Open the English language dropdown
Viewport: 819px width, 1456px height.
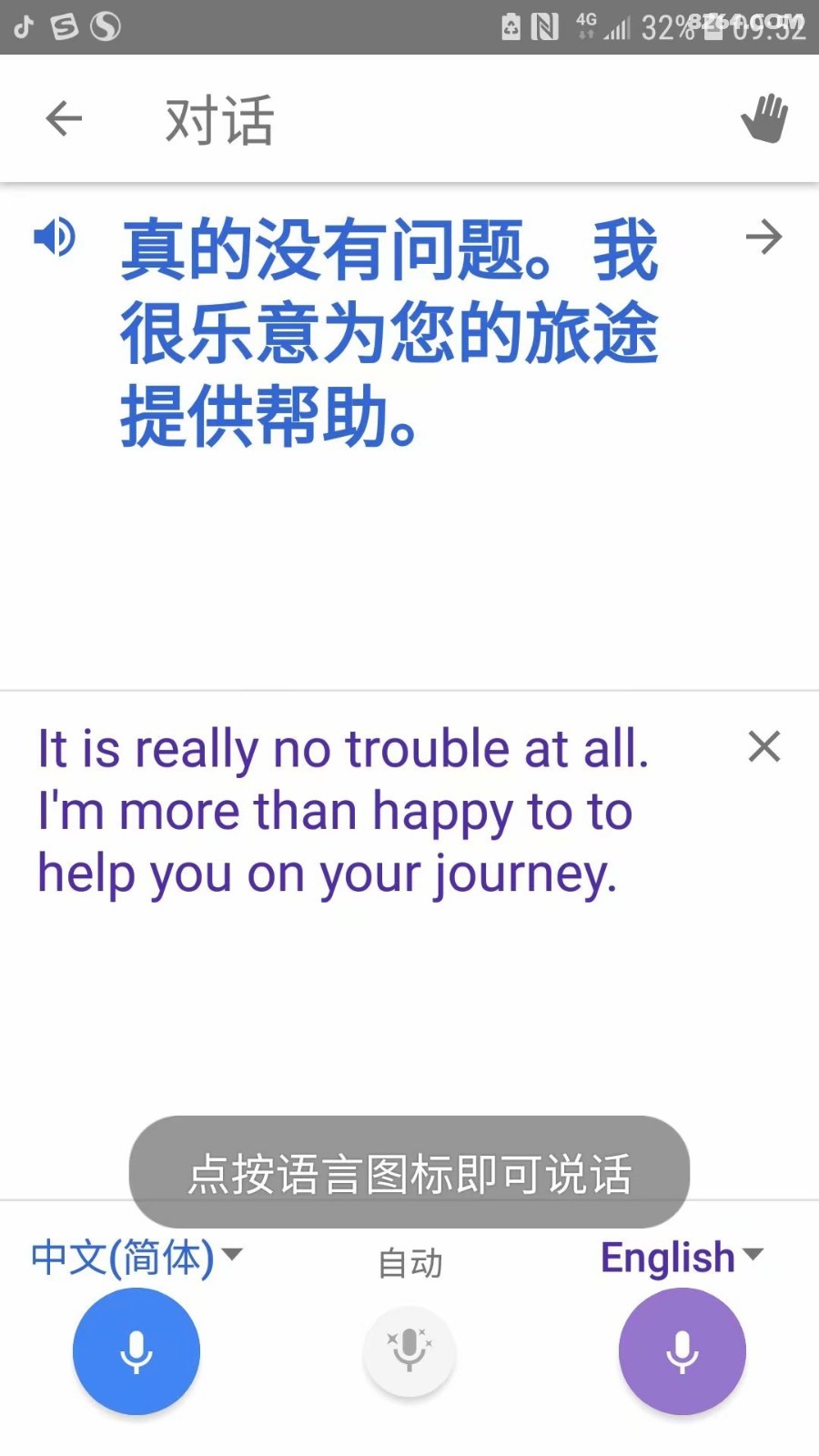pos(682,1258)
